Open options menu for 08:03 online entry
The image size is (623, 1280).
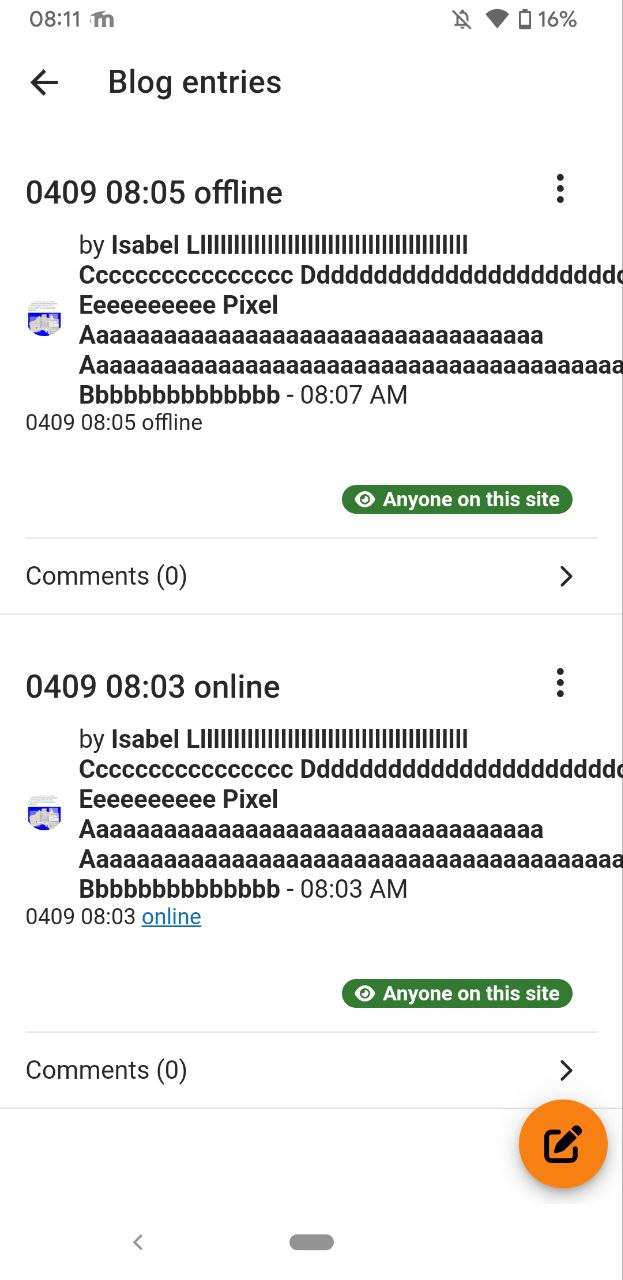point(560,683)
